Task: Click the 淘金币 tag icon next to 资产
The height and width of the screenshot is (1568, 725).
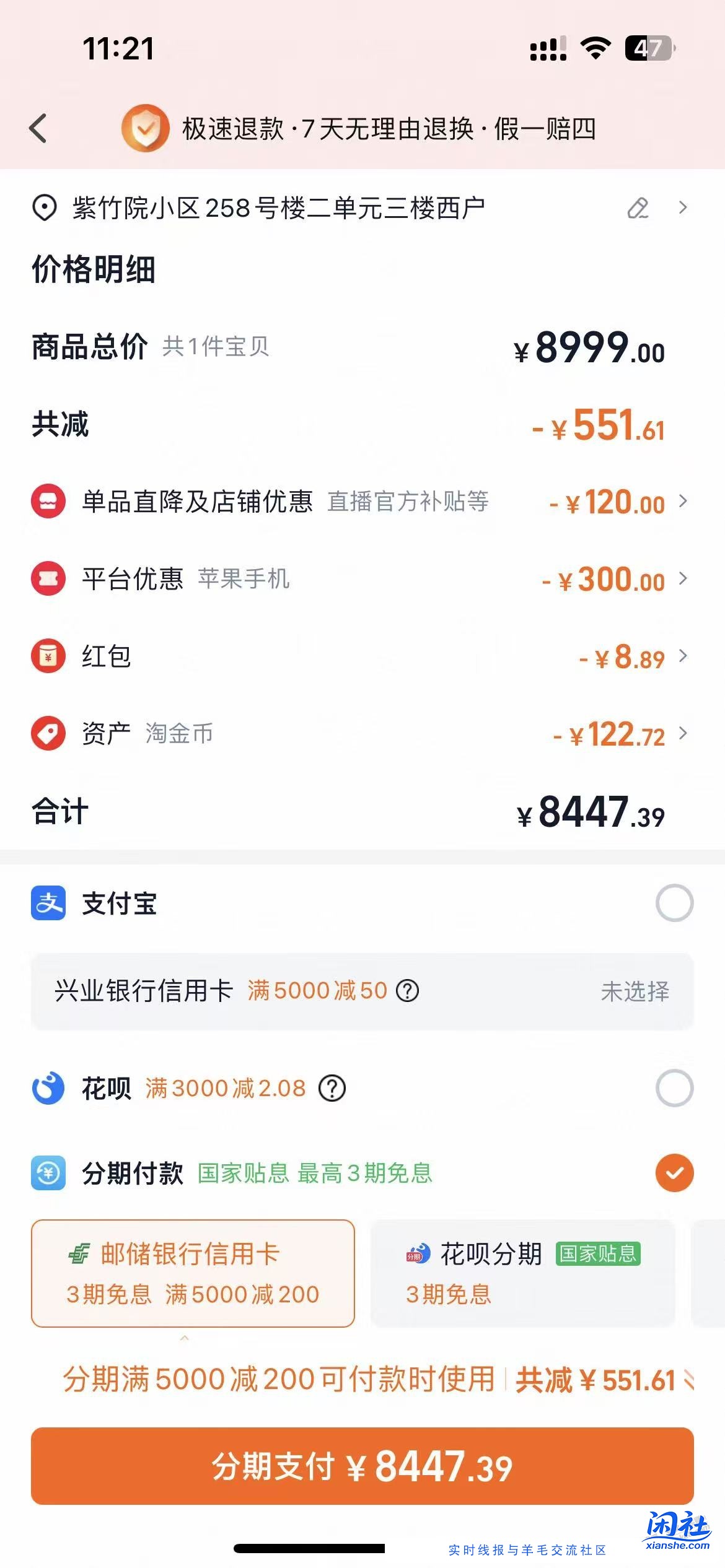Action: coord(48,735)
